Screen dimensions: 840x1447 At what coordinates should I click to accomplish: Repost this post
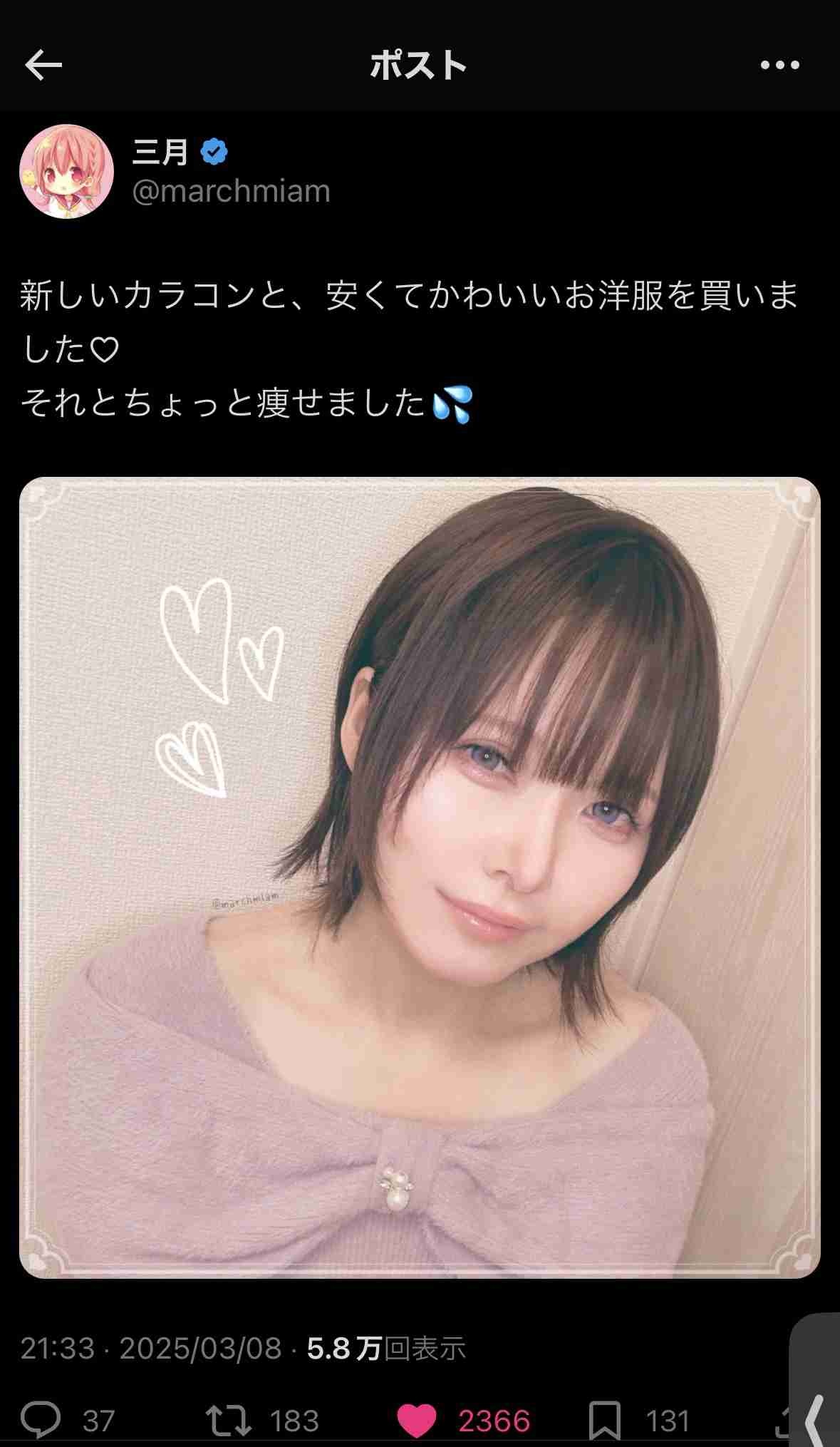point(228,1420)
